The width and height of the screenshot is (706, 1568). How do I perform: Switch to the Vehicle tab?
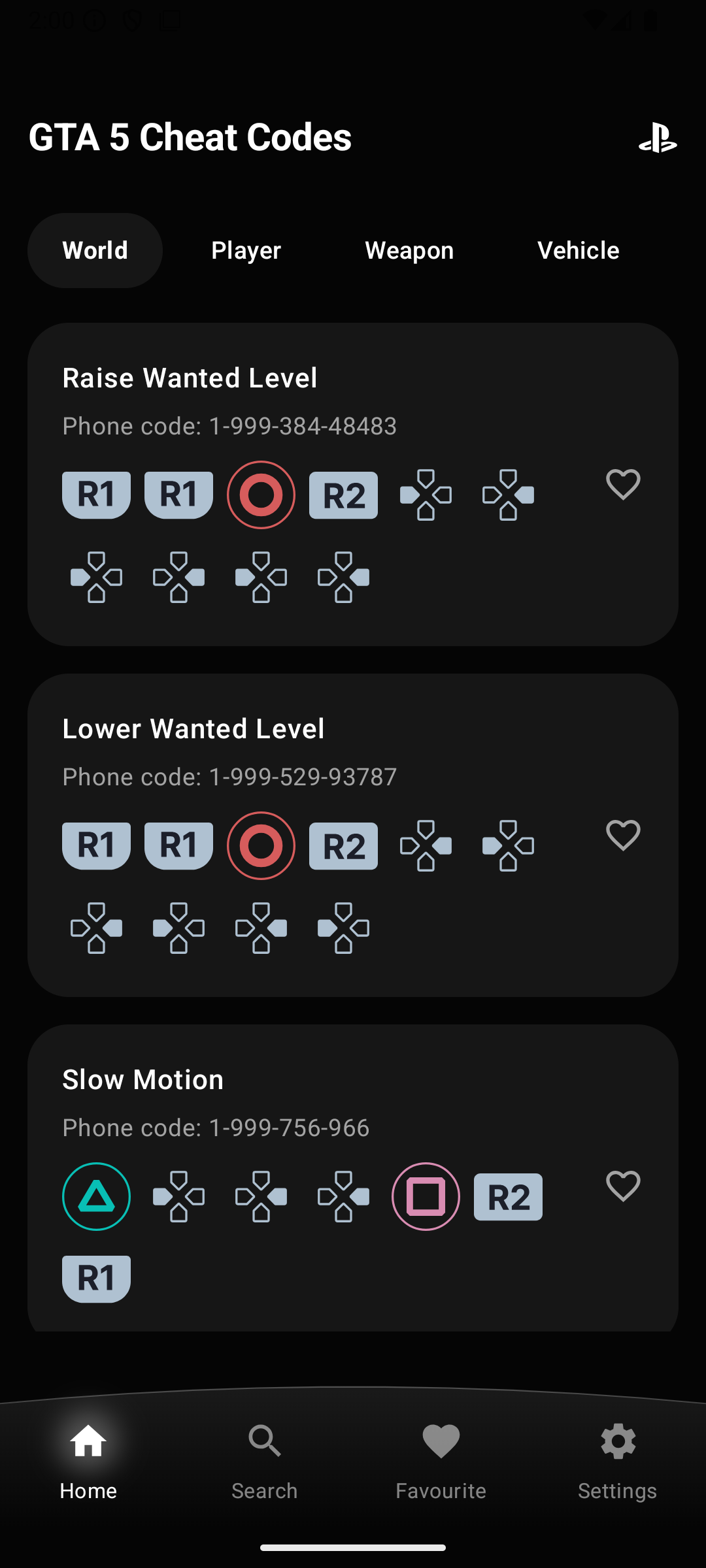click(578, 250)
